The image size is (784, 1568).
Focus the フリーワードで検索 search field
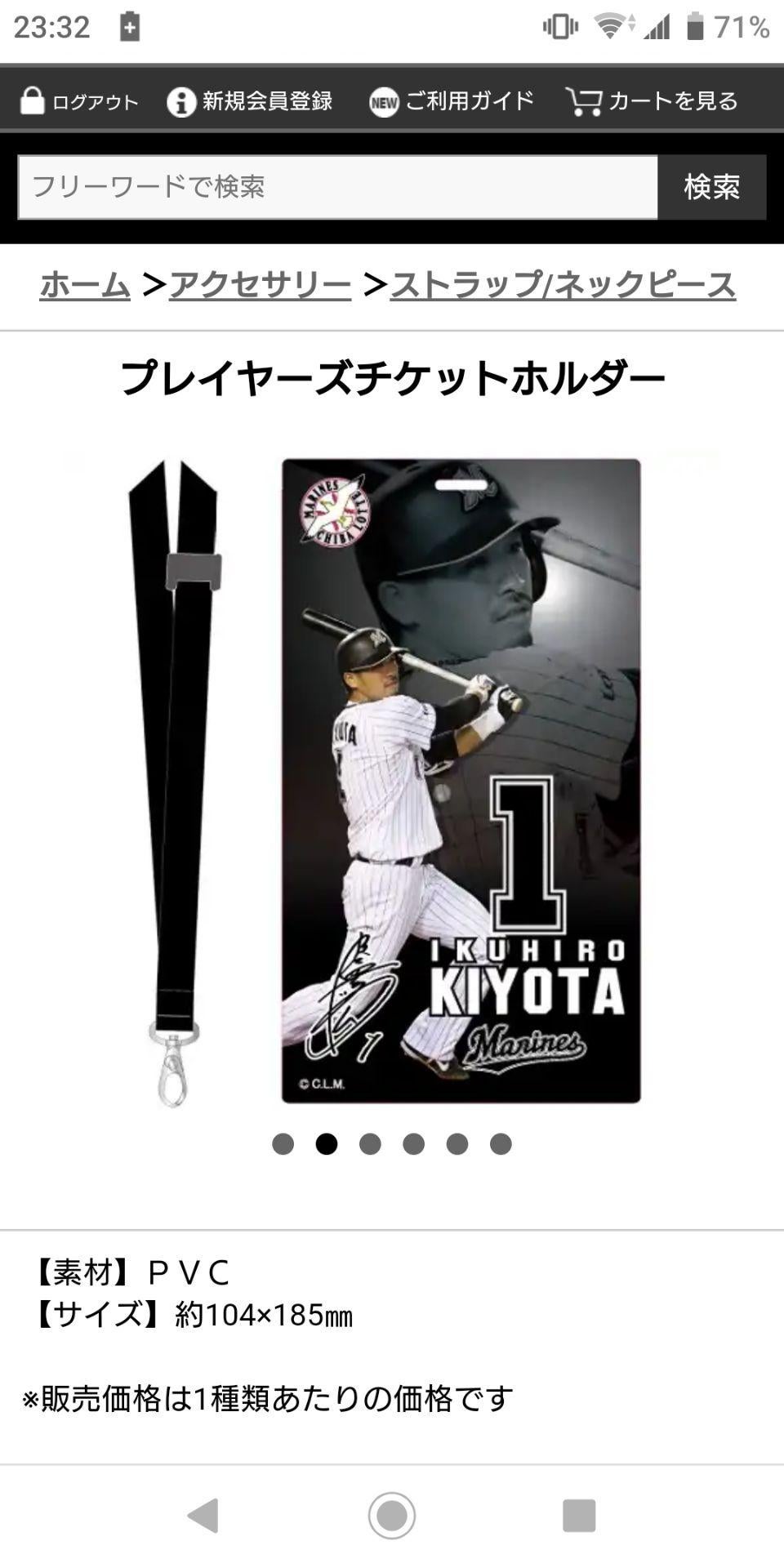tap(337, 187)
